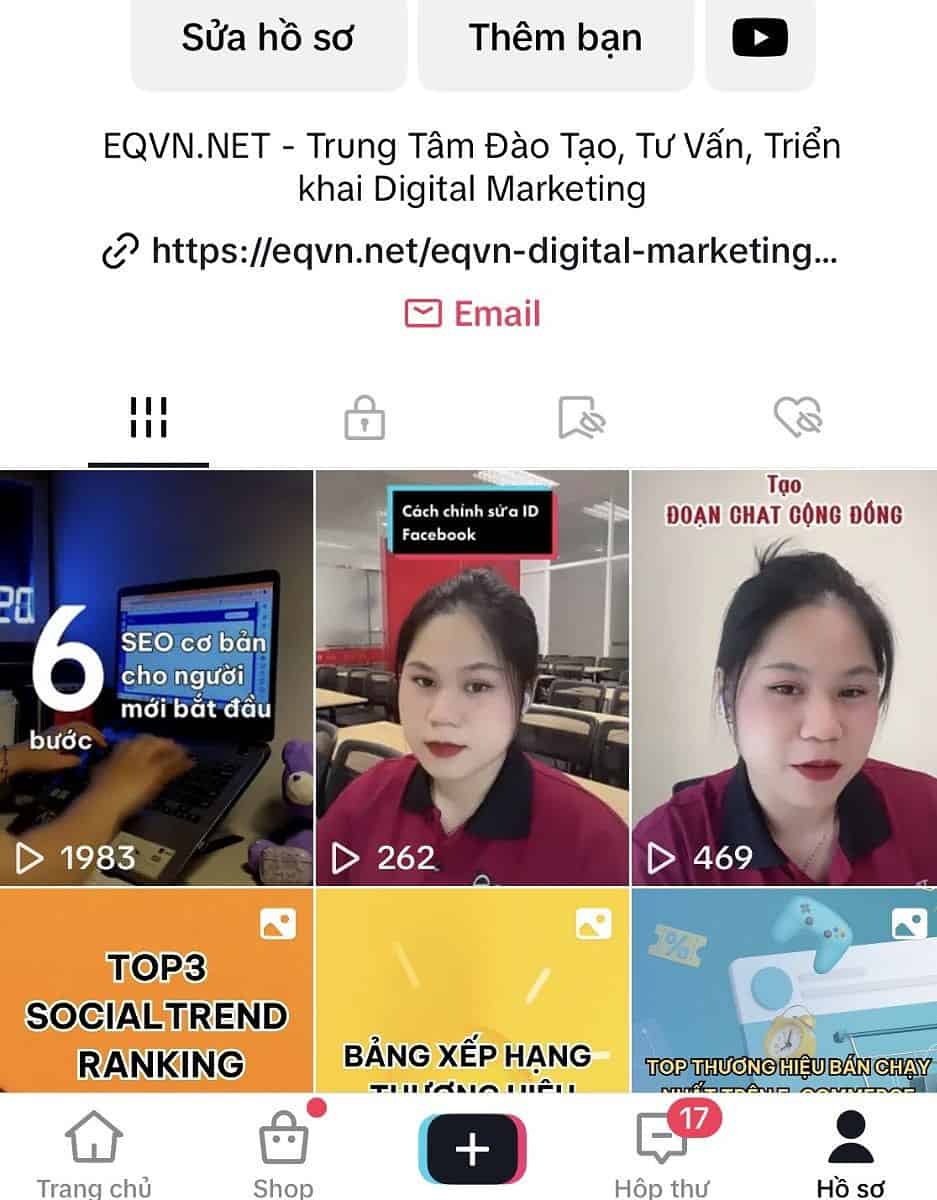
Task: Play the SEO cơ bản video
Action: (x=156, y=678)
